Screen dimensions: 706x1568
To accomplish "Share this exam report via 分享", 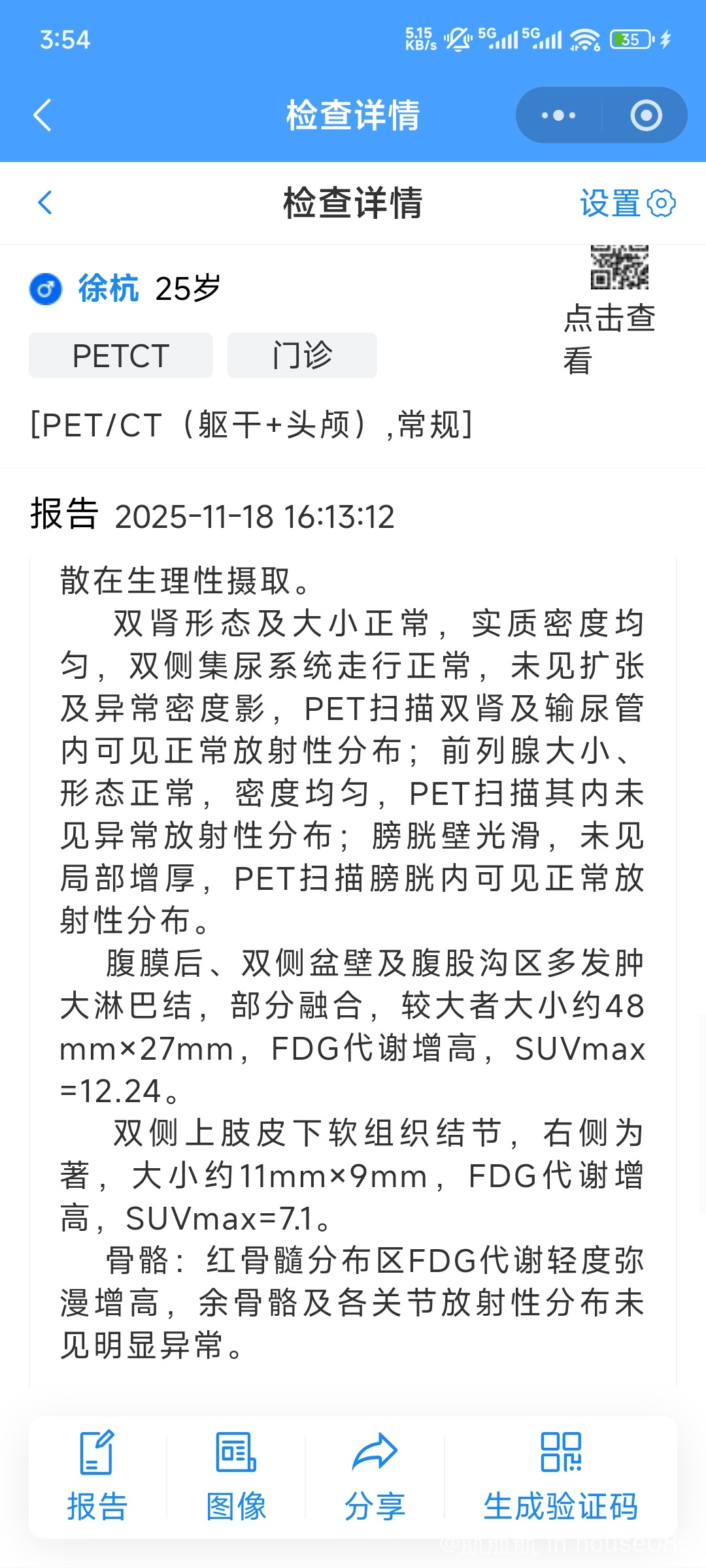I will (375, 1478).
